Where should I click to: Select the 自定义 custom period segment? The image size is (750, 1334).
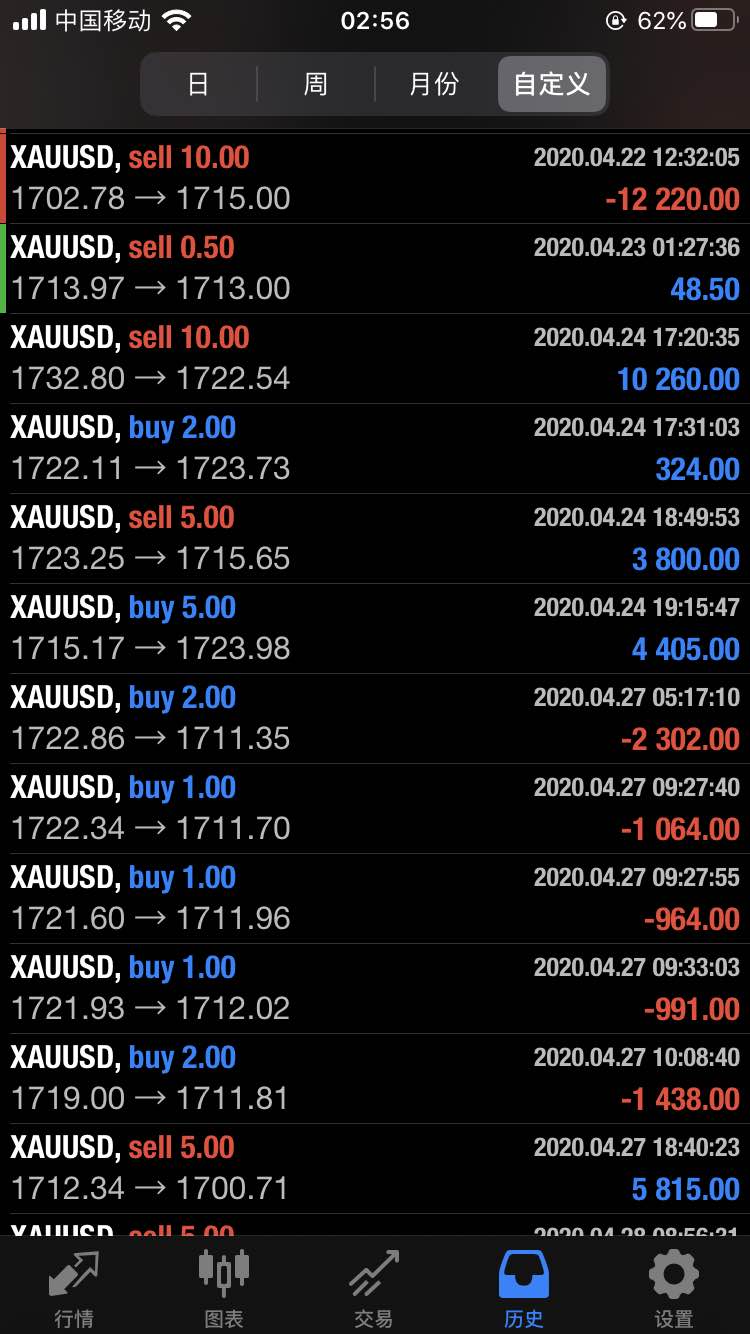[x=552, y=84]
